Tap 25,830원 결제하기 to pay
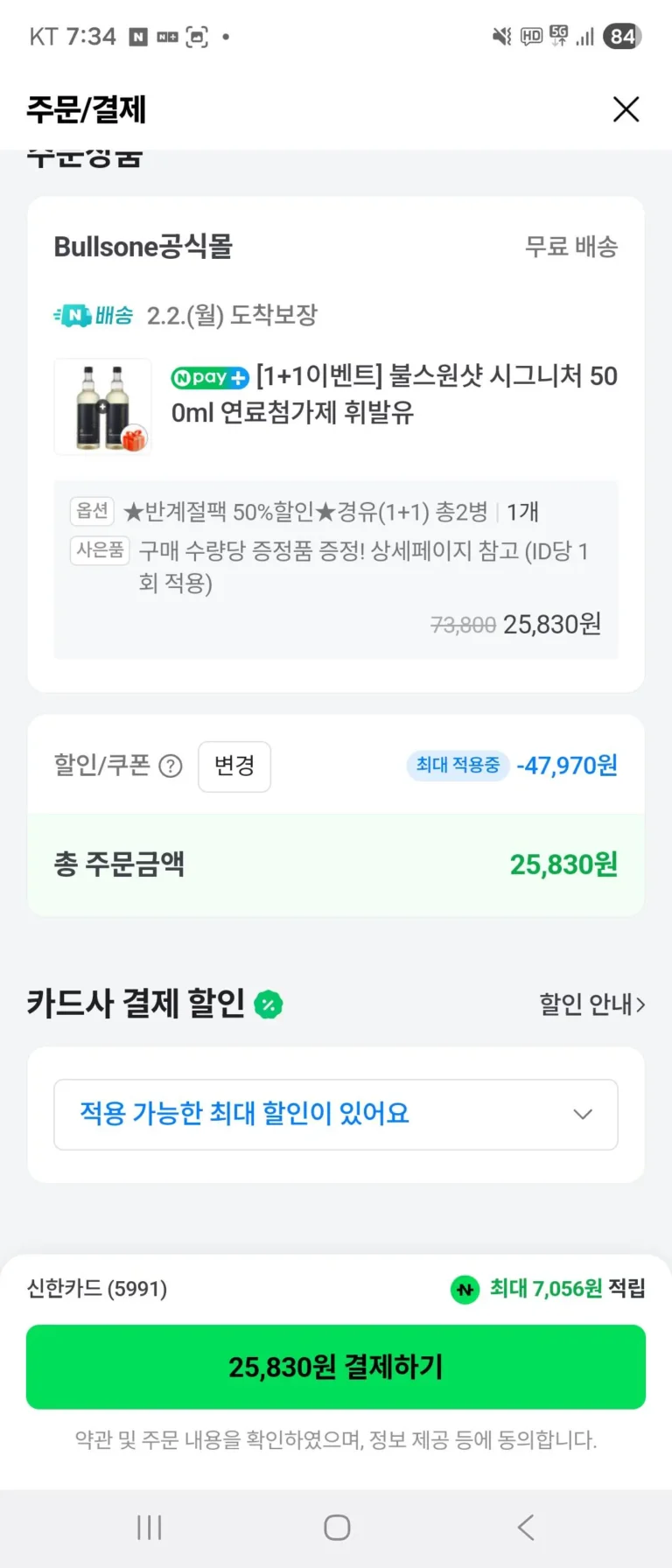672x1568 pixels. pyautogui.click(x=336, y=1367)
